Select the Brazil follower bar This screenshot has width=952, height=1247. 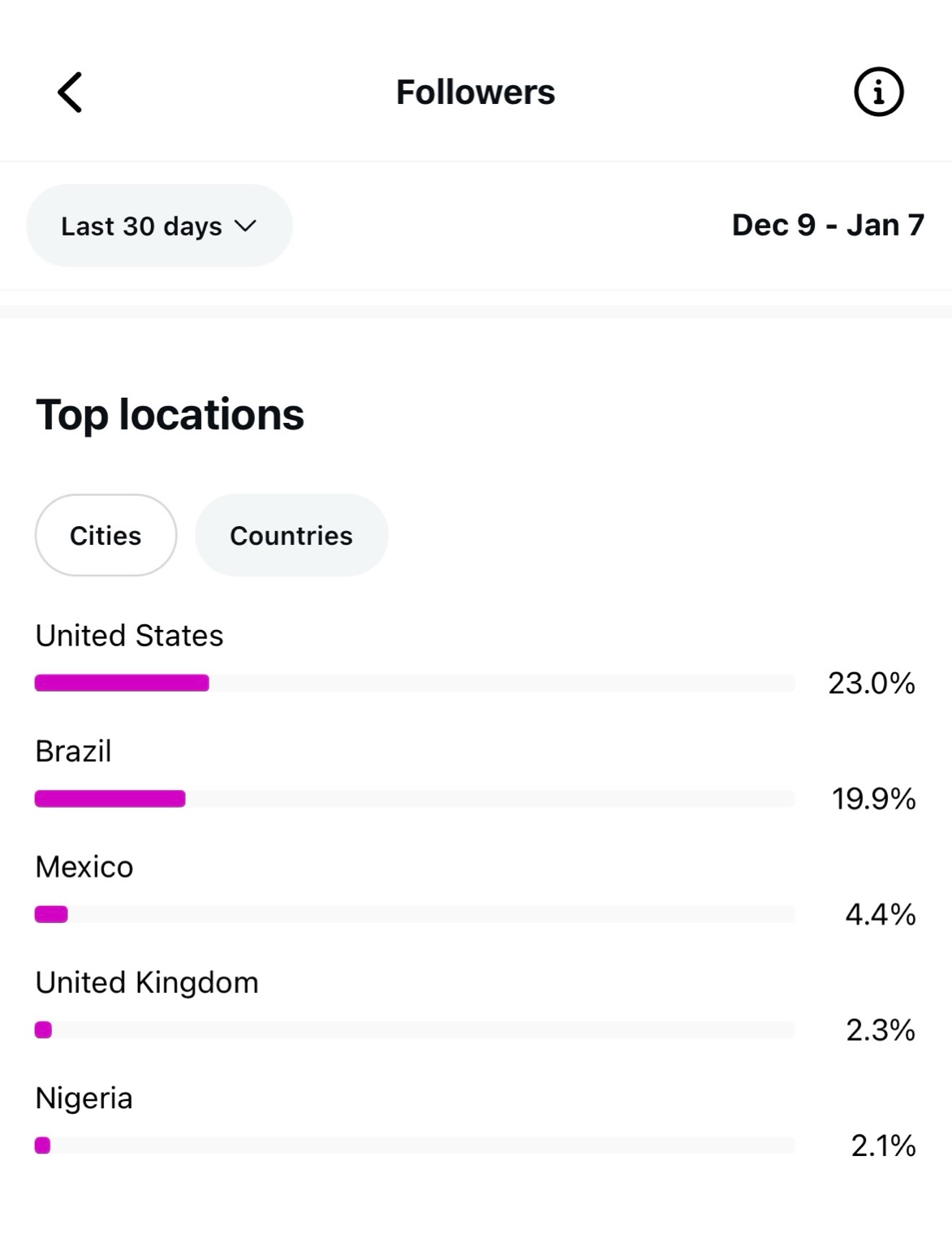414,799
